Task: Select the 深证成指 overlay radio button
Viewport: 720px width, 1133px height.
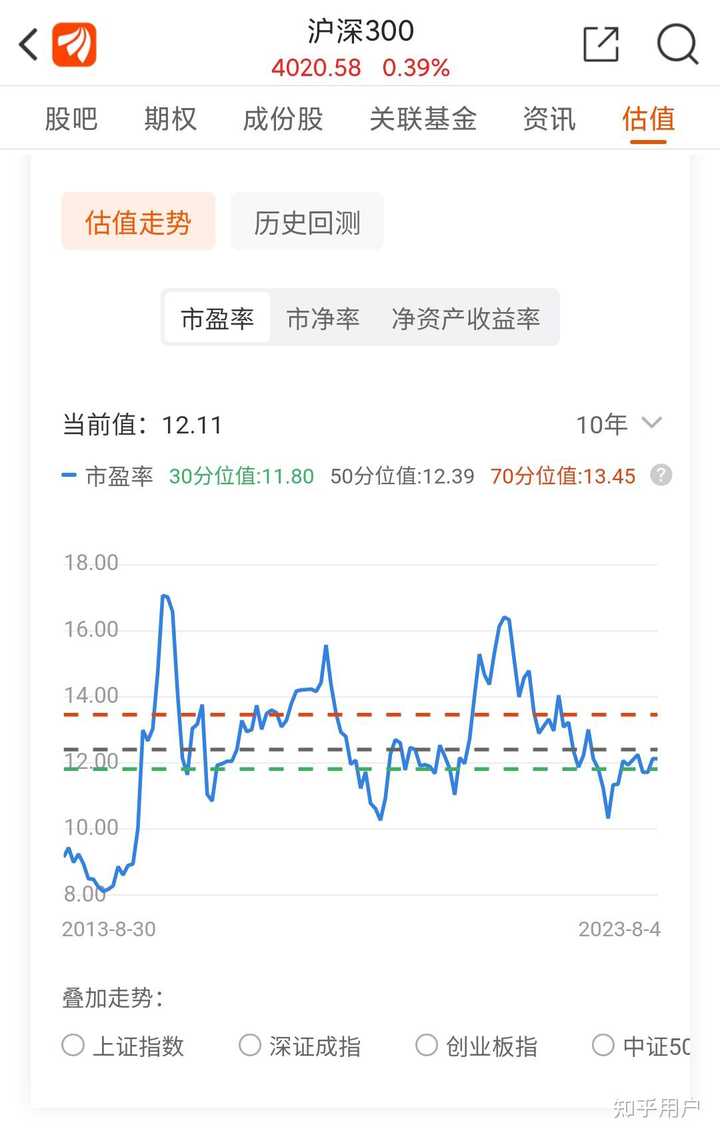Action: [249, 1045]
